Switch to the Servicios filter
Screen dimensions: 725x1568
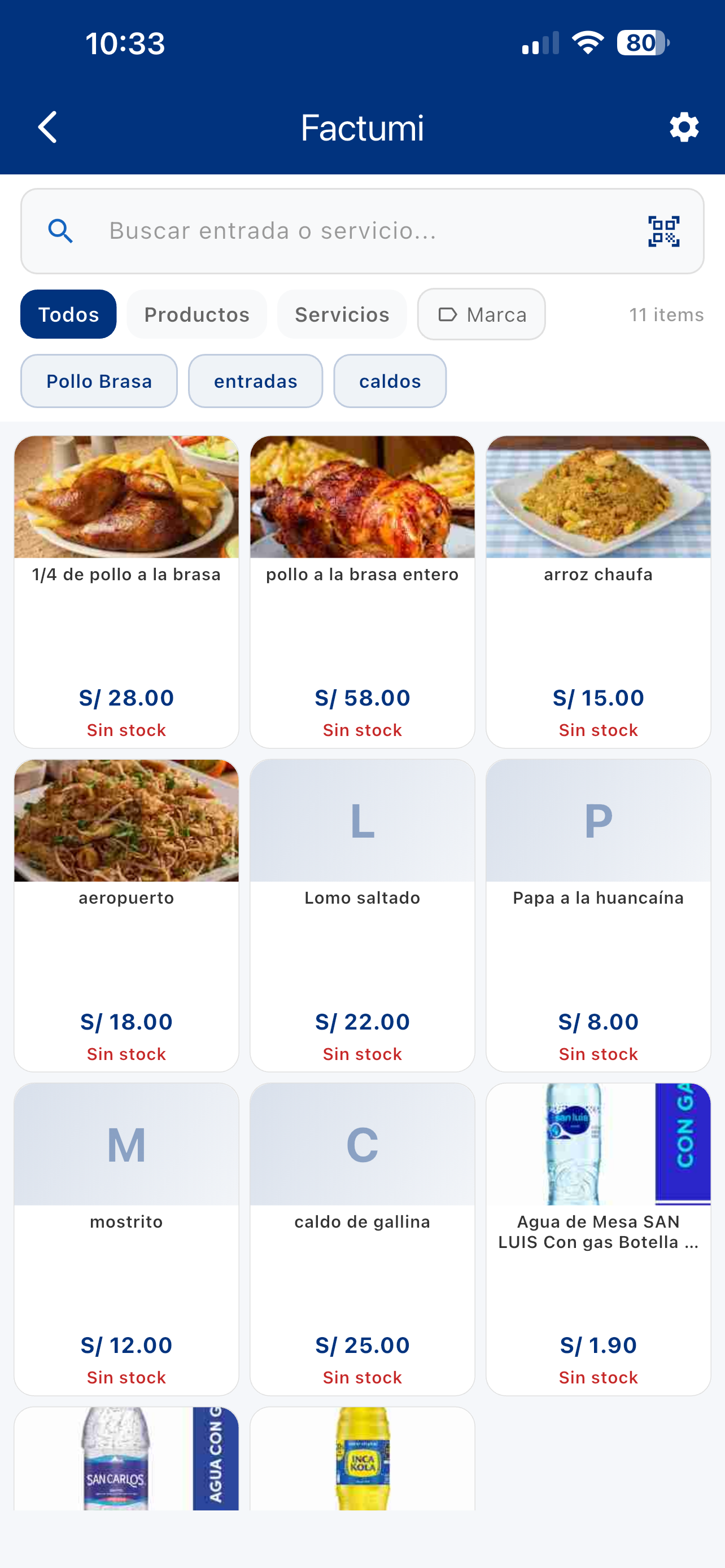click(x=342, y=314)
